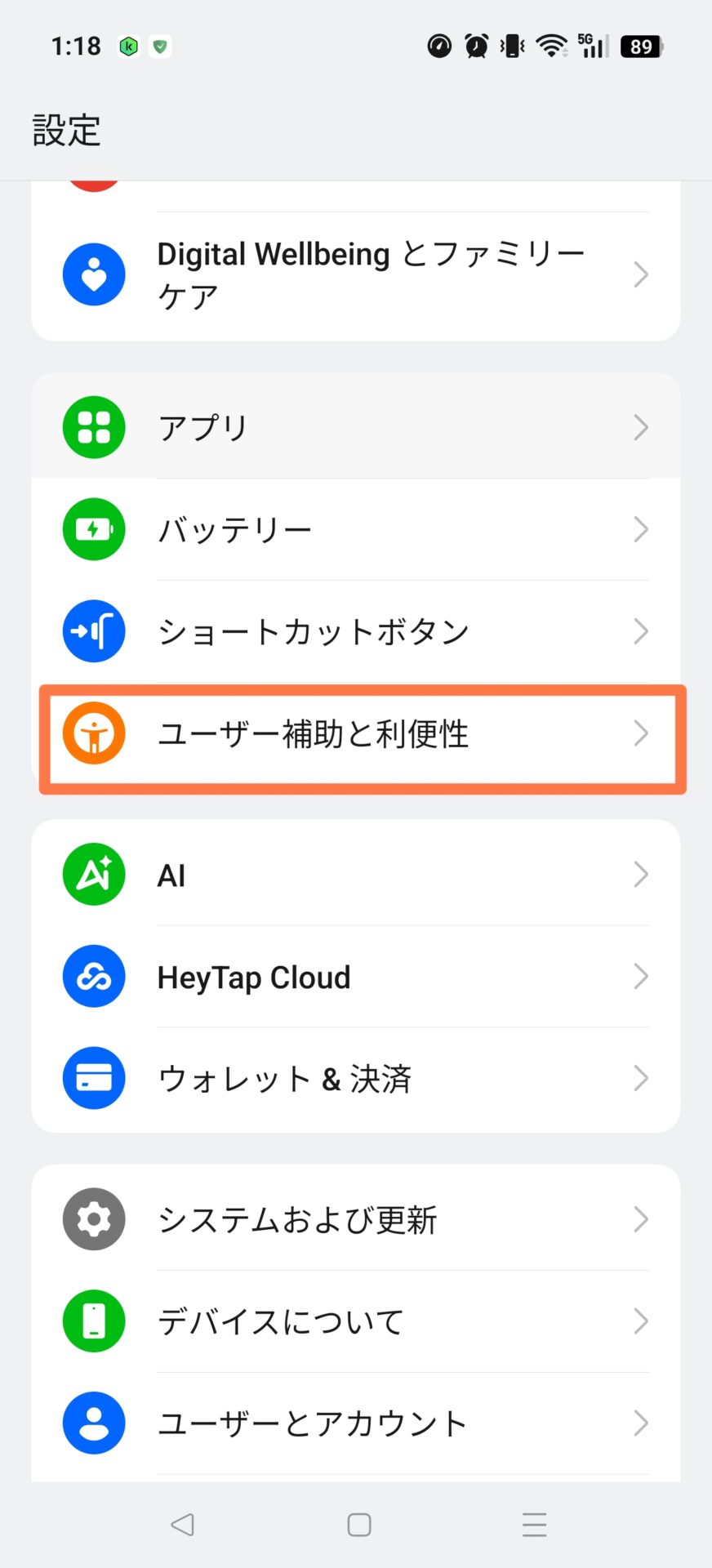Open HeyTap Cloud settings
This screenshot has width=712, height=1568.
355,977
